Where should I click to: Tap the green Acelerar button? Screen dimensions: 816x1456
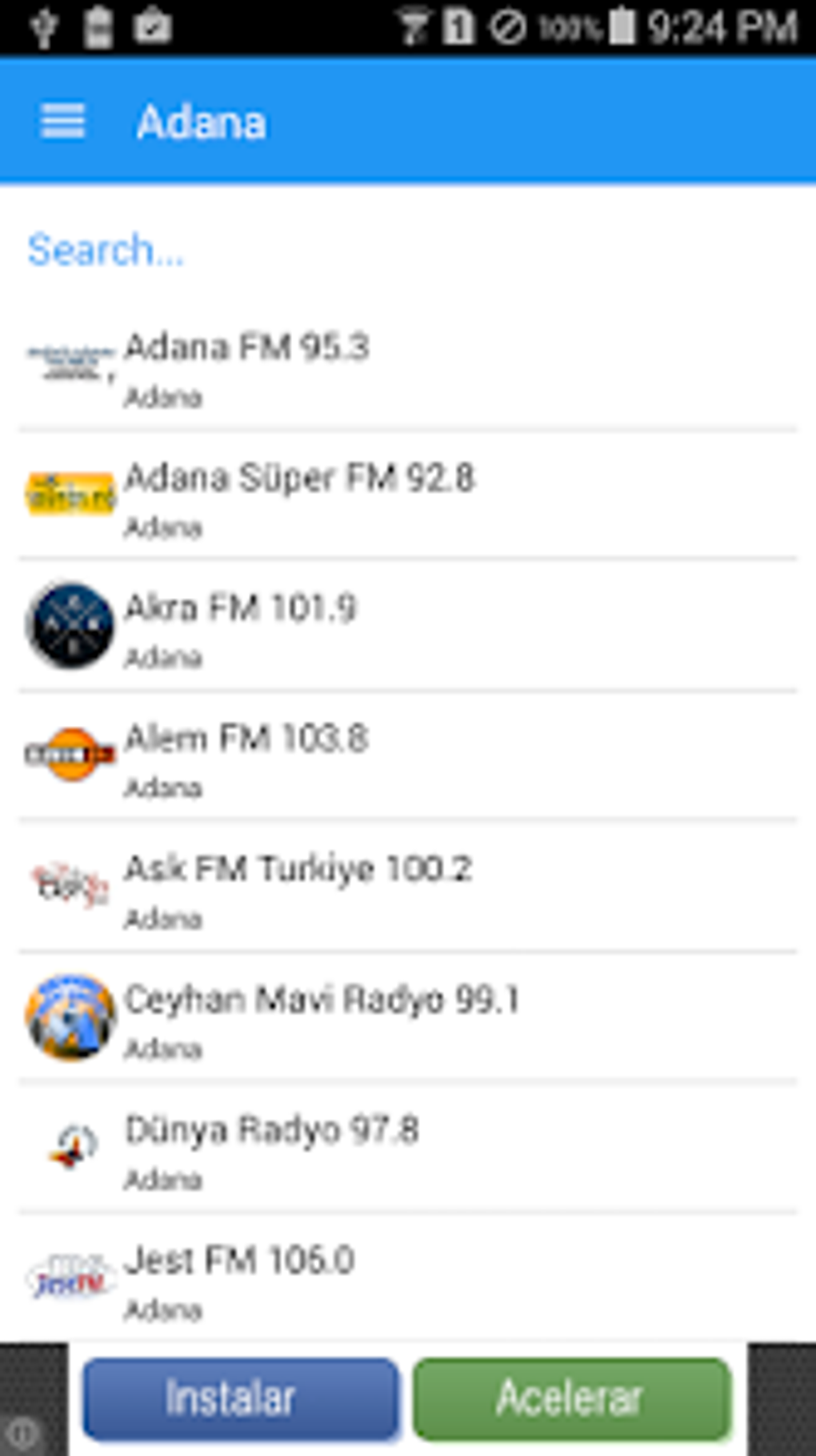[x=572, y=1398]
